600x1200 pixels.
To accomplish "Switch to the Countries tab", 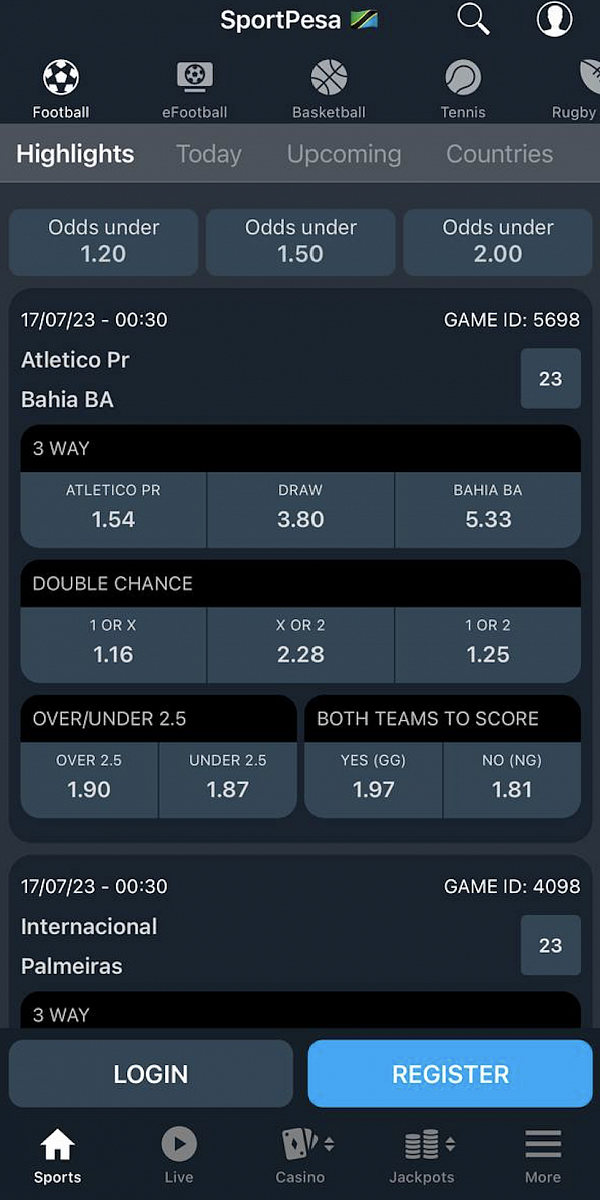I will click(x=499, y=154).
